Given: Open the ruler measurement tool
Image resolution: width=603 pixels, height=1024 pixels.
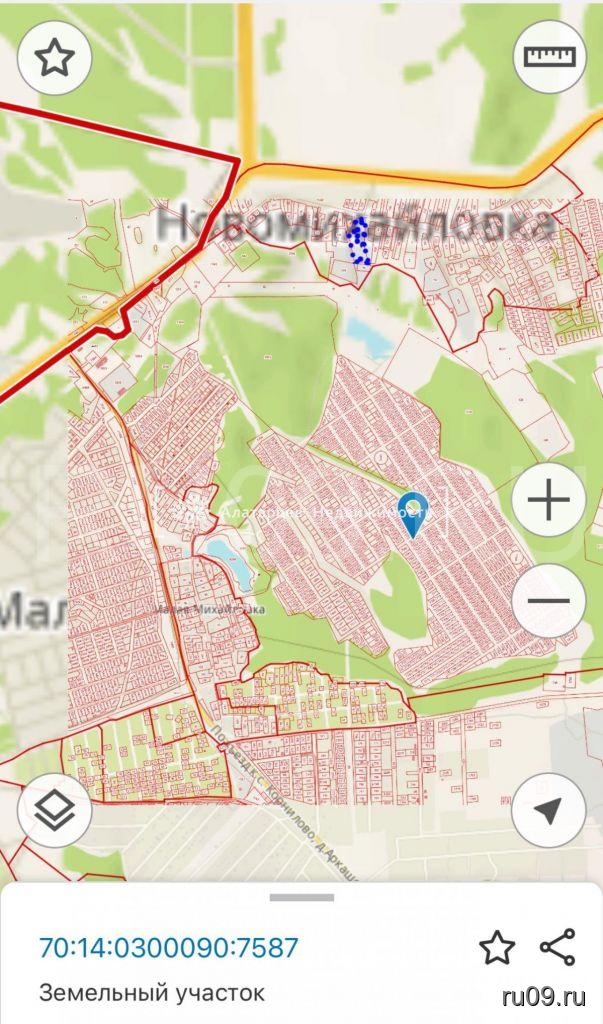Looking at the screenshot, I should click(x=549, y=58).
